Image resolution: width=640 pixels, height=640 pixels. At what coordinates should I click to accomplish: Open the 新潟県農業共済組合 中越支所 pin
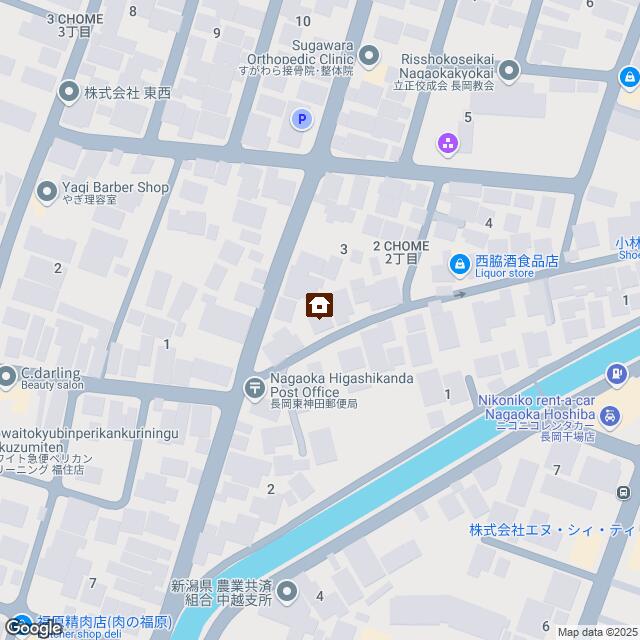(x=288, y=592)
